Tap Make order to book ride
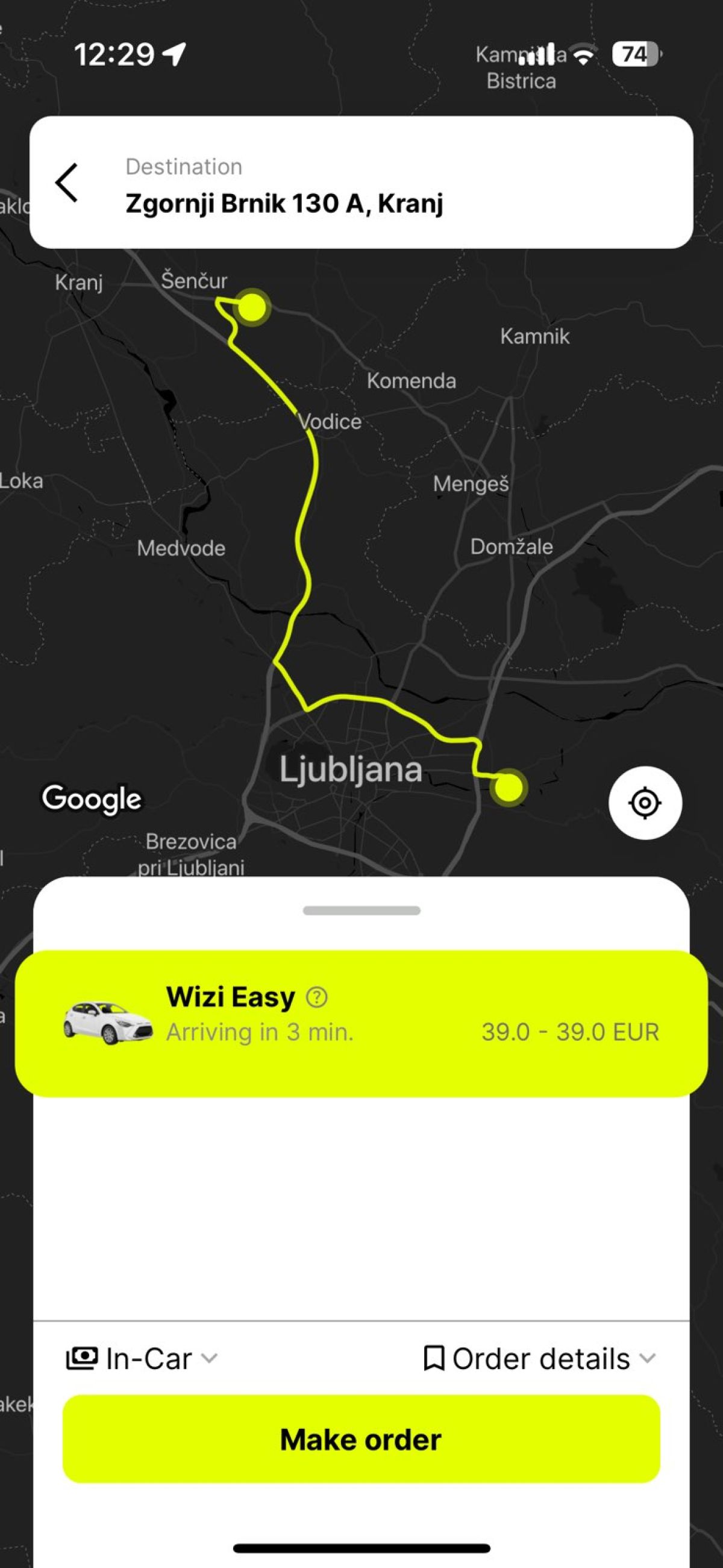This screenshot has height=1568, width=723. pos(361,1439)
